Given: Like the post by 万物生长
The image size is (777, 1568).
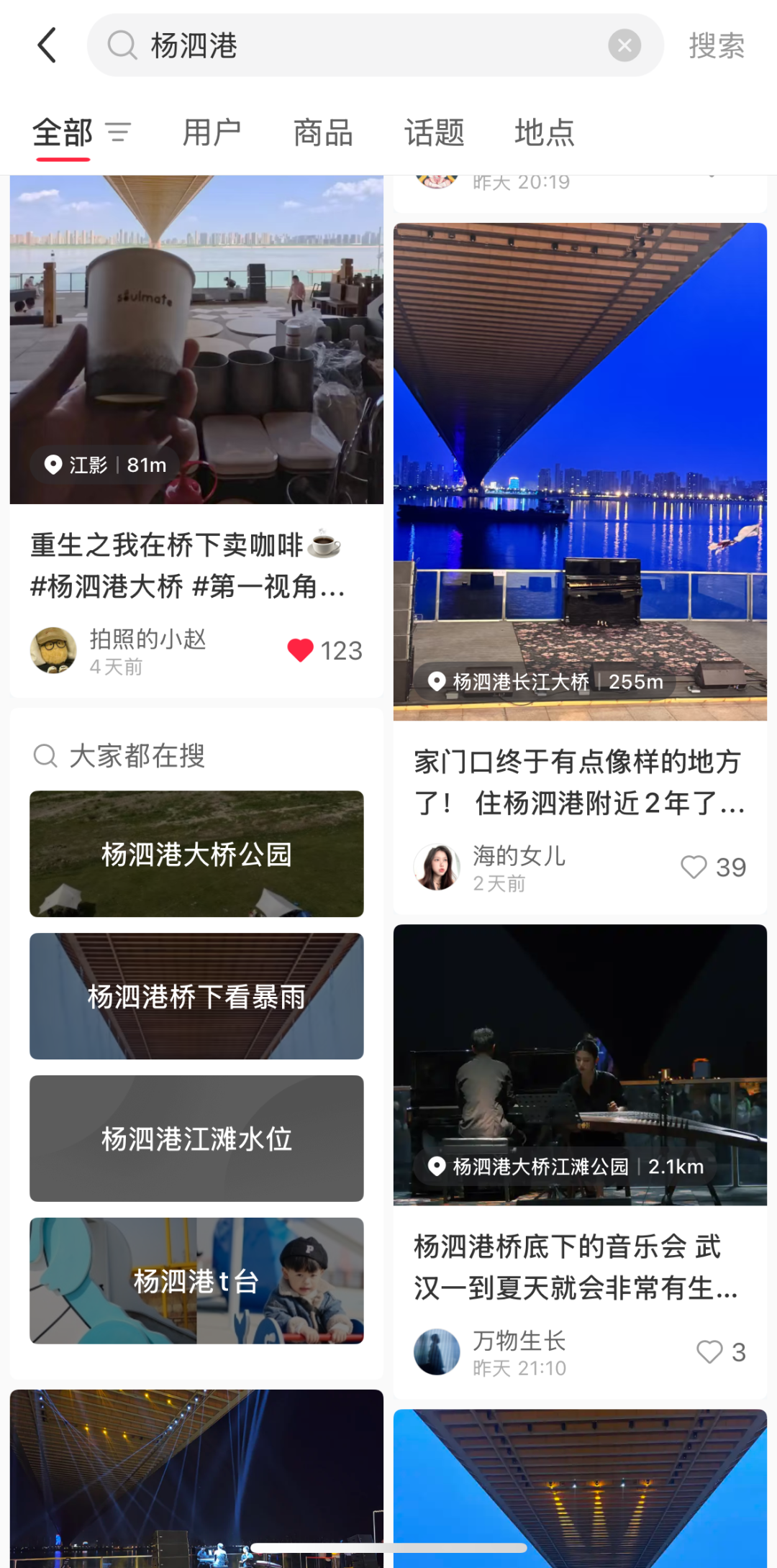Looking at the screenshot, I should coord(709,1352).
